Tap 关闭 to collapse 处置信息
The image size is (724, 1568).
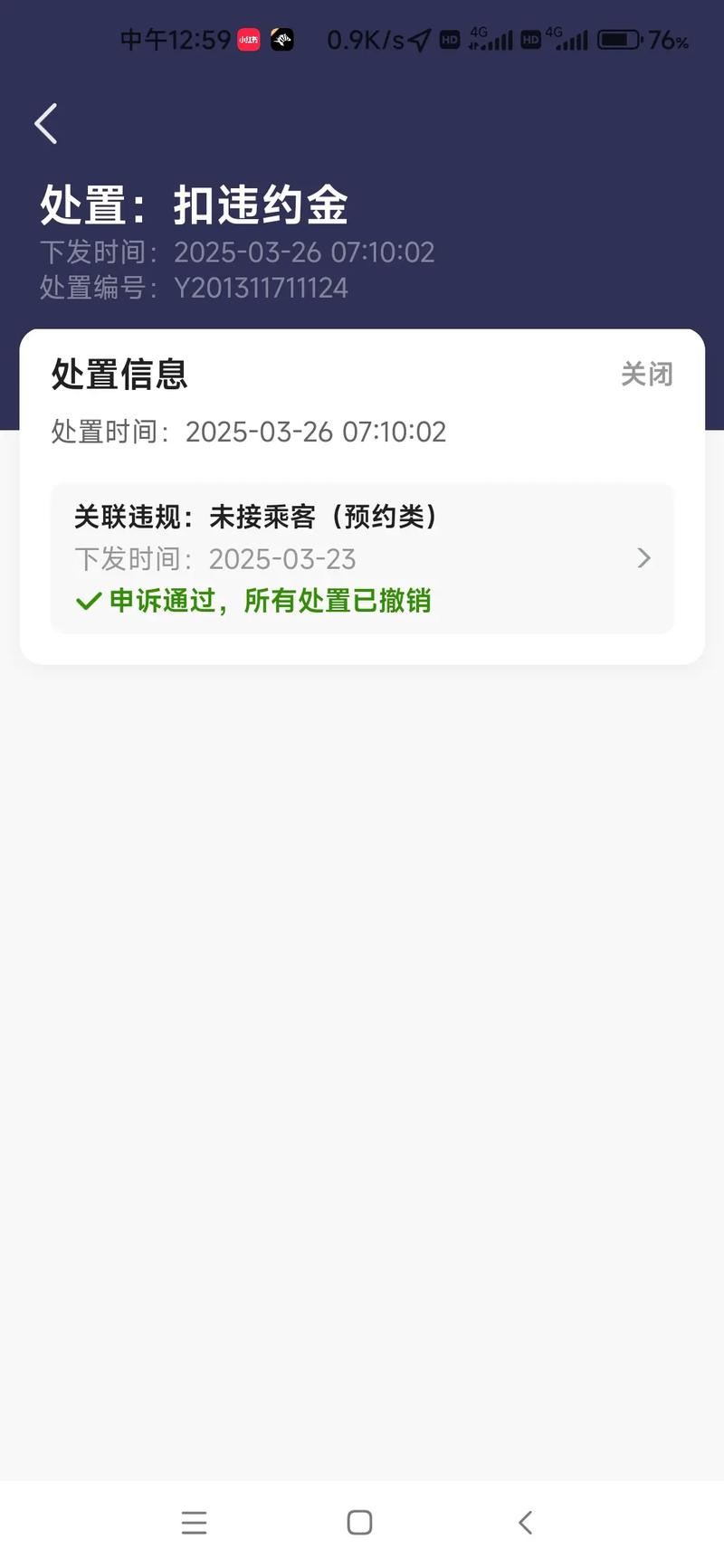coord(646,374)
